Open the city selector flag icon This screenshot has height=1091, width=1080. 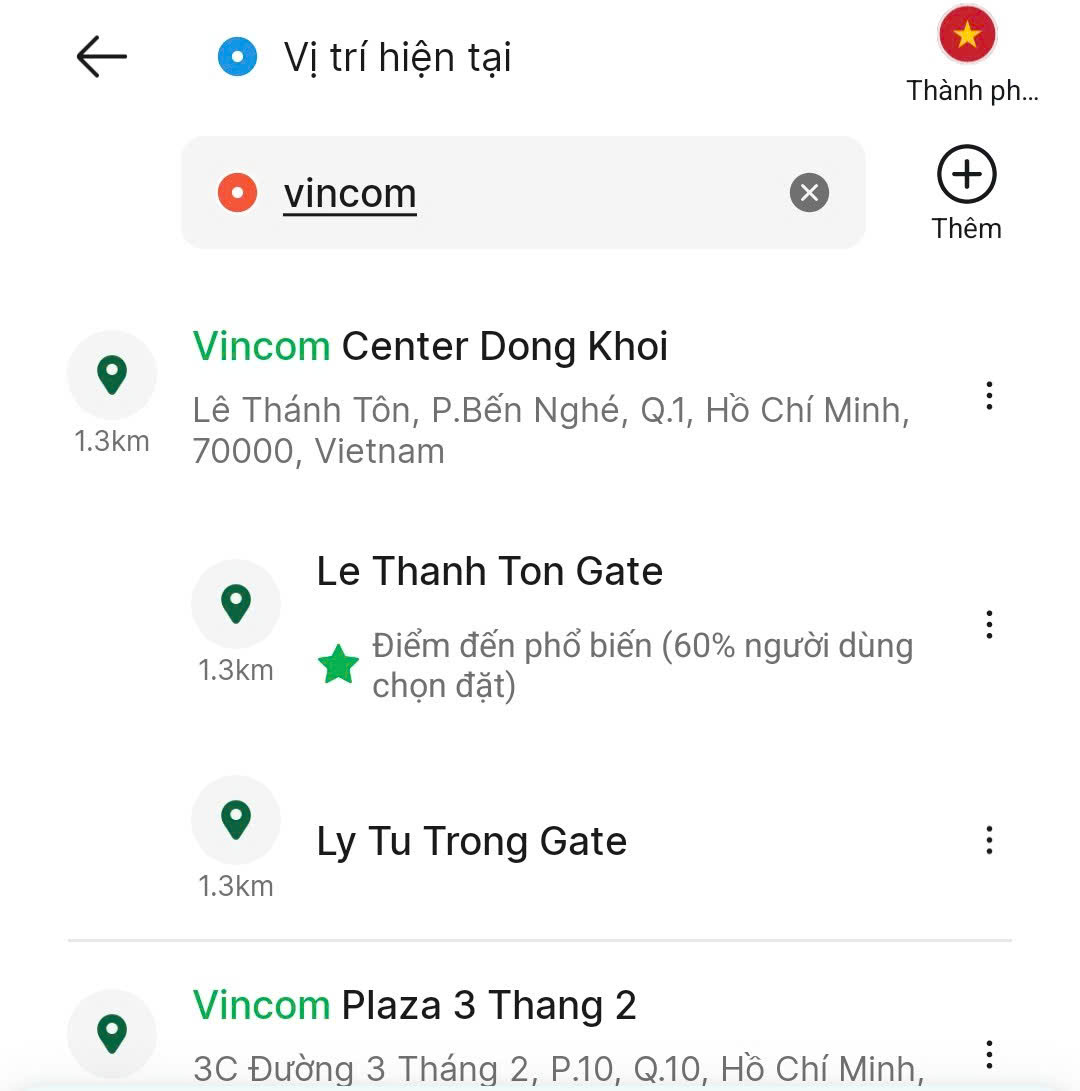tap(966, 35)
